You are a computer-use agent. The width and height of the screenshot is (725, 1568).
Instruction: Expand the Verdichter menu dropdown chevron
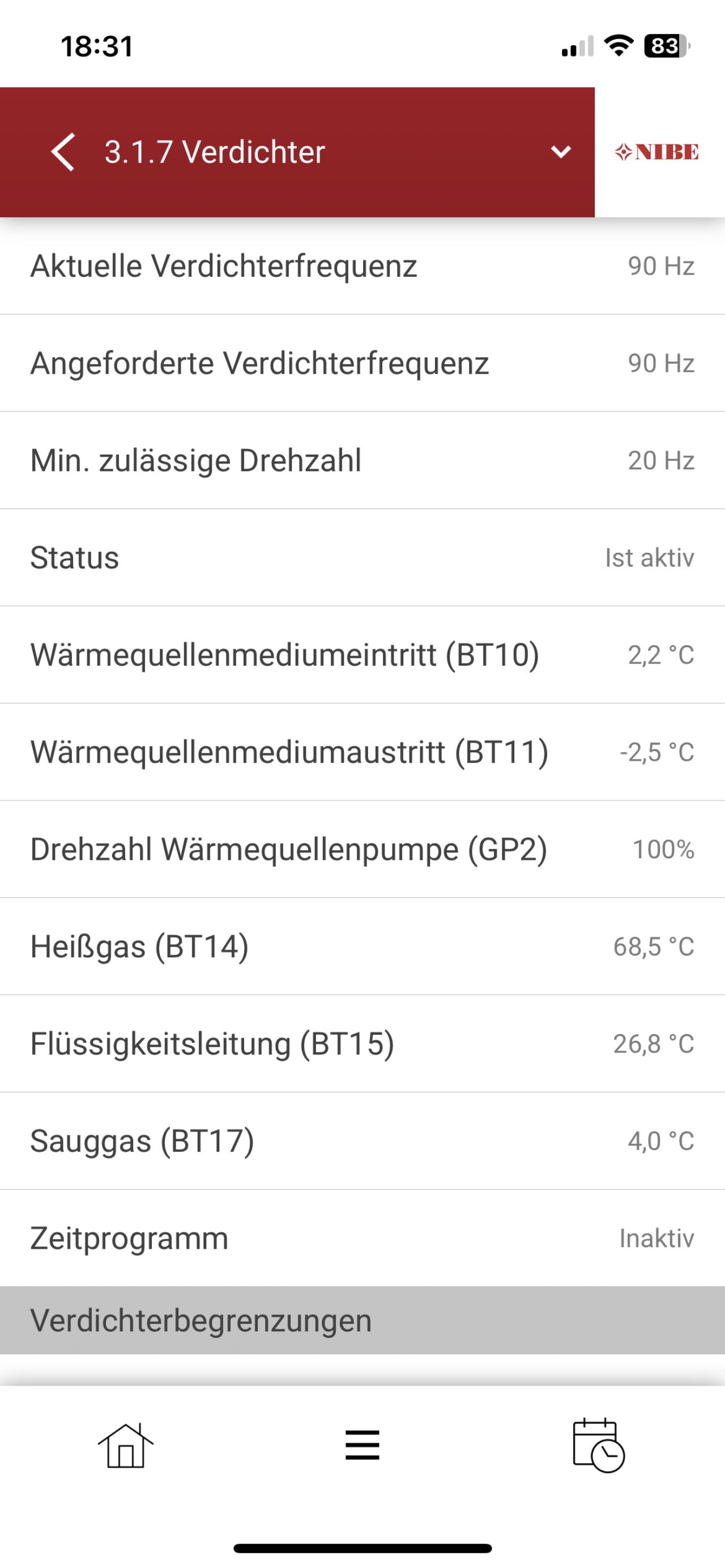point(561,152)
